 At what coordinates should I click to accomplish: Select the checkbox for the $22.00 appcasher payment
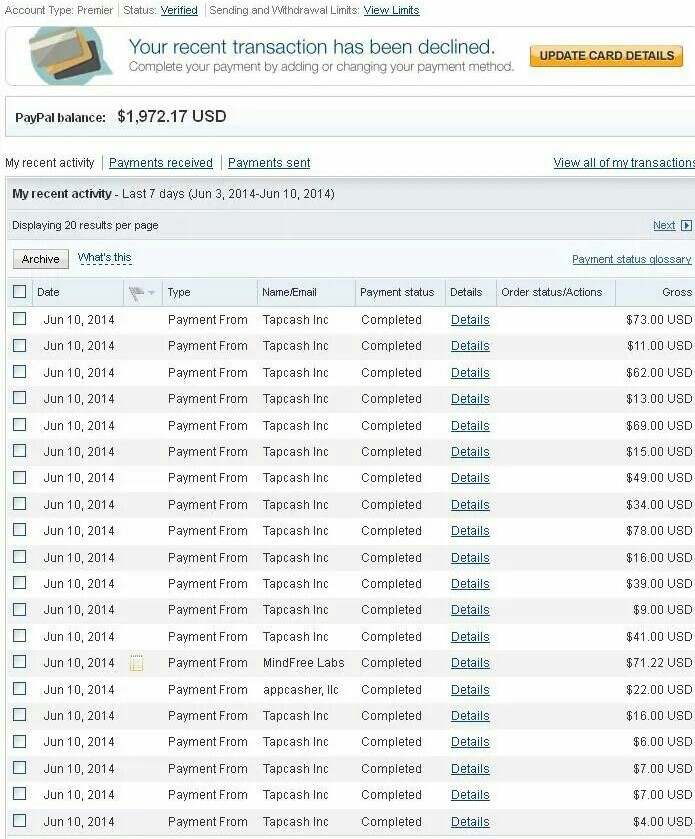click(x=20, y=689)
